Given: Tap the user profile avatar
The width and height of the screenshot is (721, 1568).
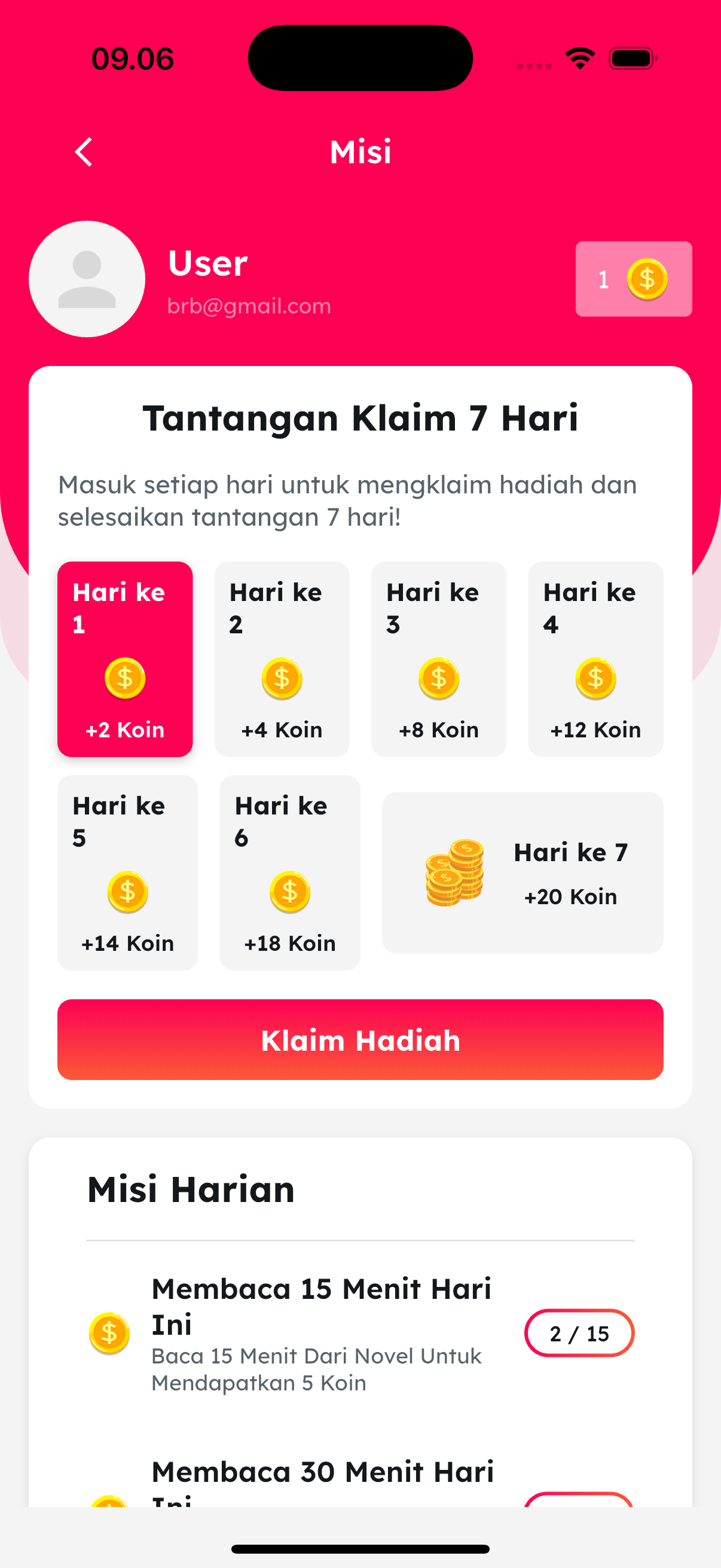Looking at the screenshot, I should [x=87, y=279].
